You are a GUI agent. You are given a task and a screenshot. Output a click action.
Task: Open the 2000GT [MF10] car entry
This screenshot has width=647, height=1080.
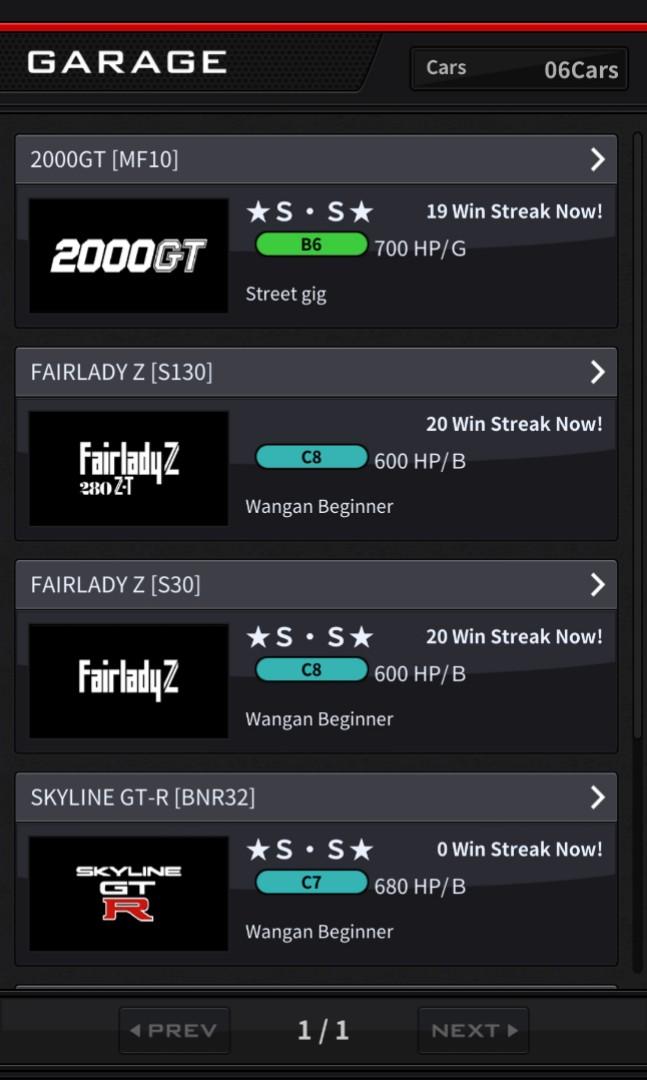(x=316, y=159)
